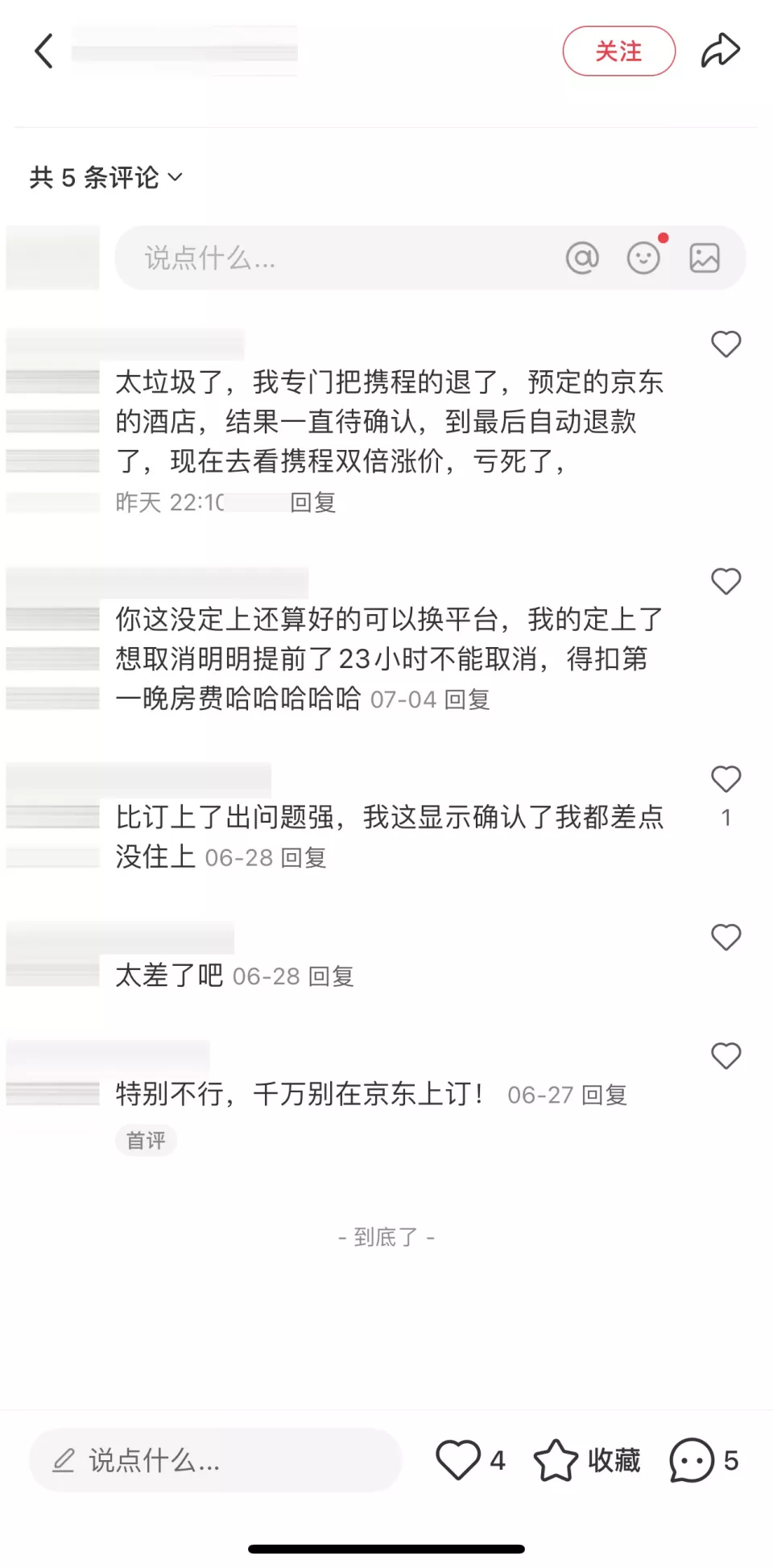Like the comment 特别不行，千万别在京东上订

[x=725, y=1056]
